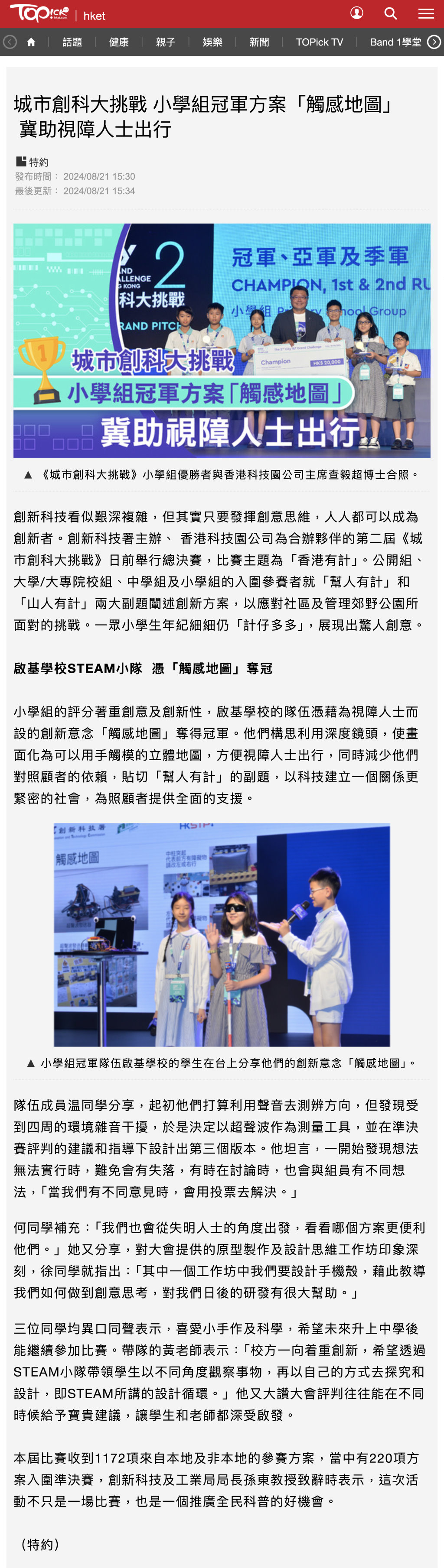Open the search icon

click(x=391, y=13)
